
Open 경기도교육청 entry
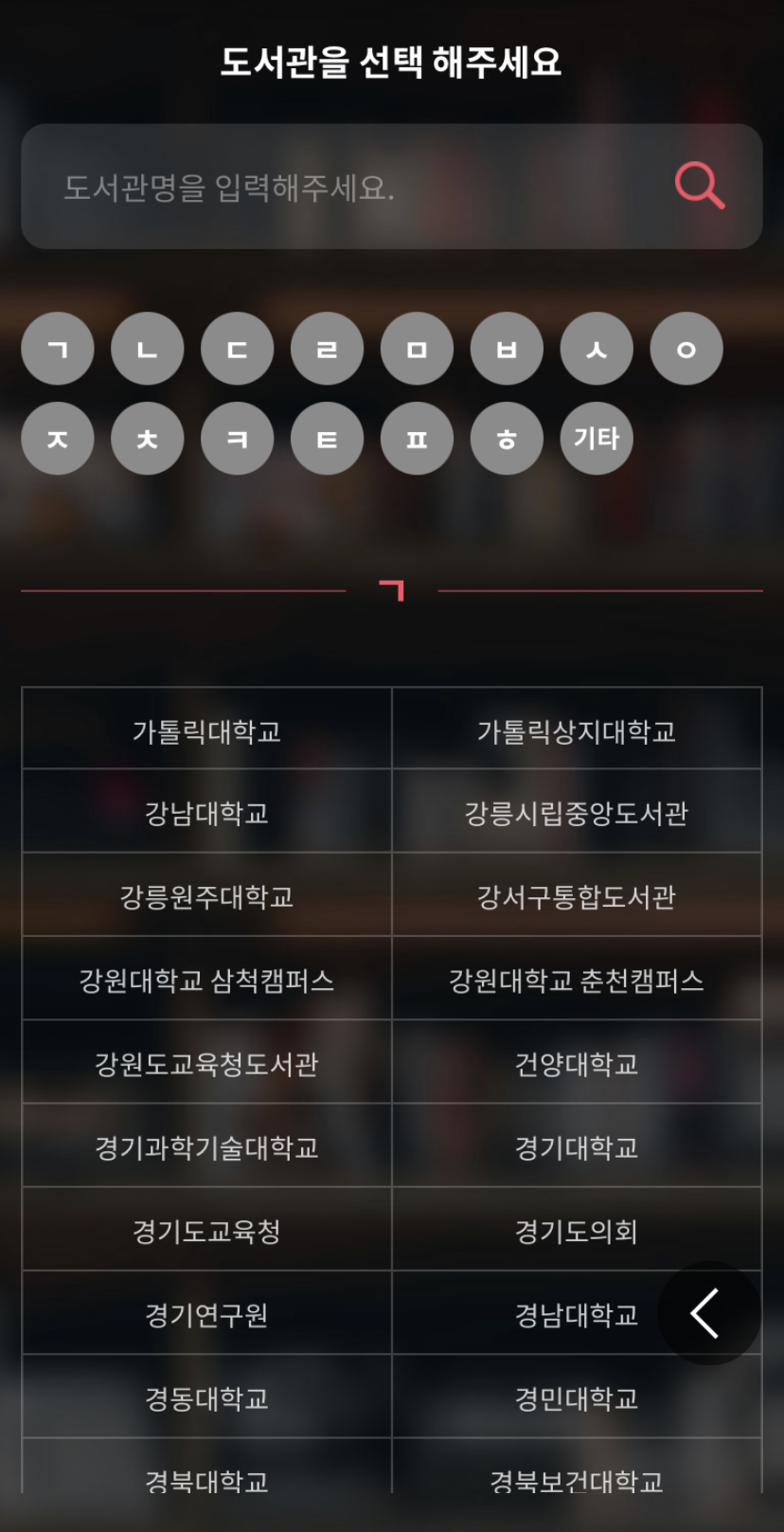(206, 1231)
